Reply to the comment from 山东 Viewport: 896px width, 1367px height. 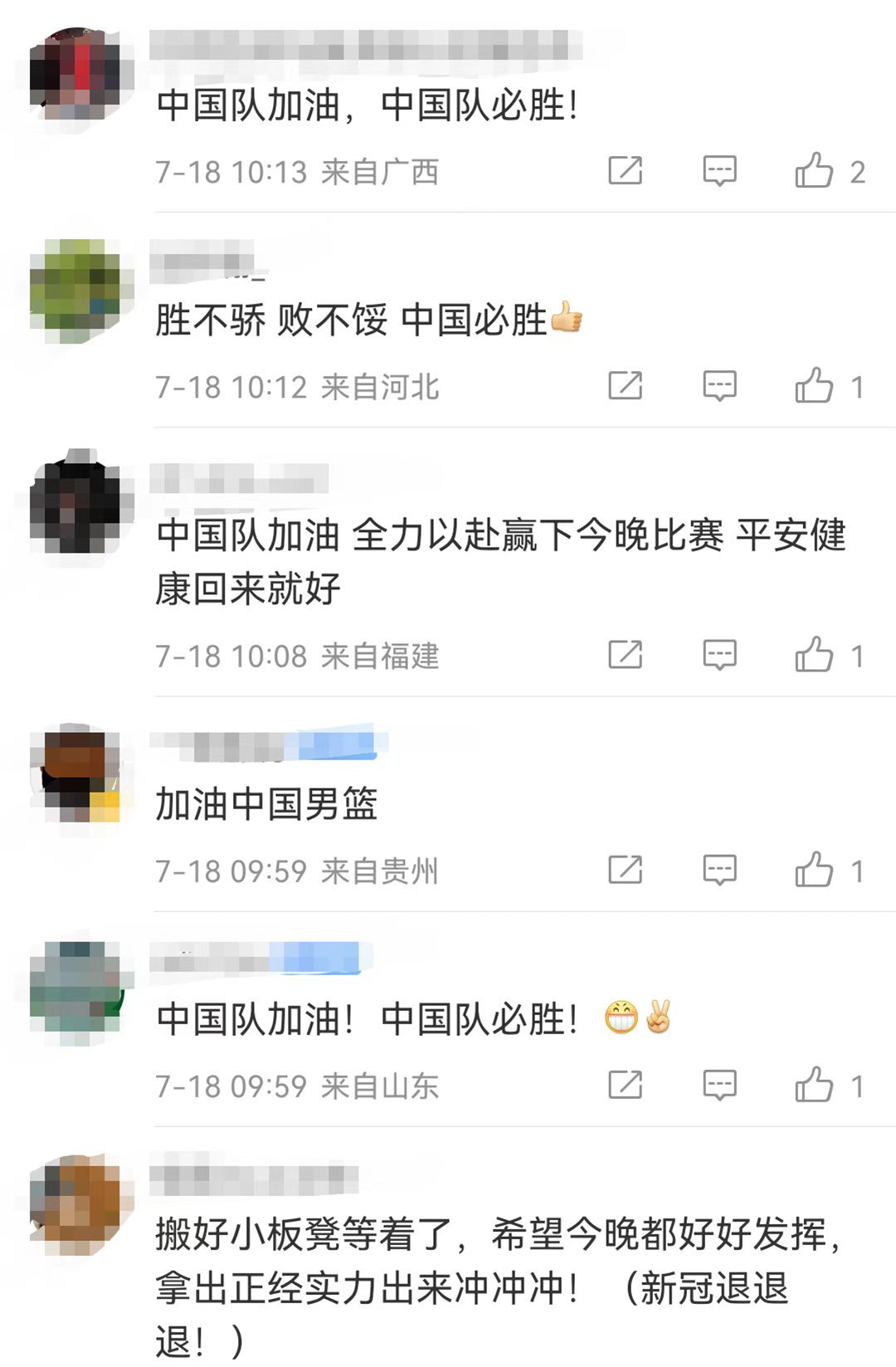[719, 1085]
